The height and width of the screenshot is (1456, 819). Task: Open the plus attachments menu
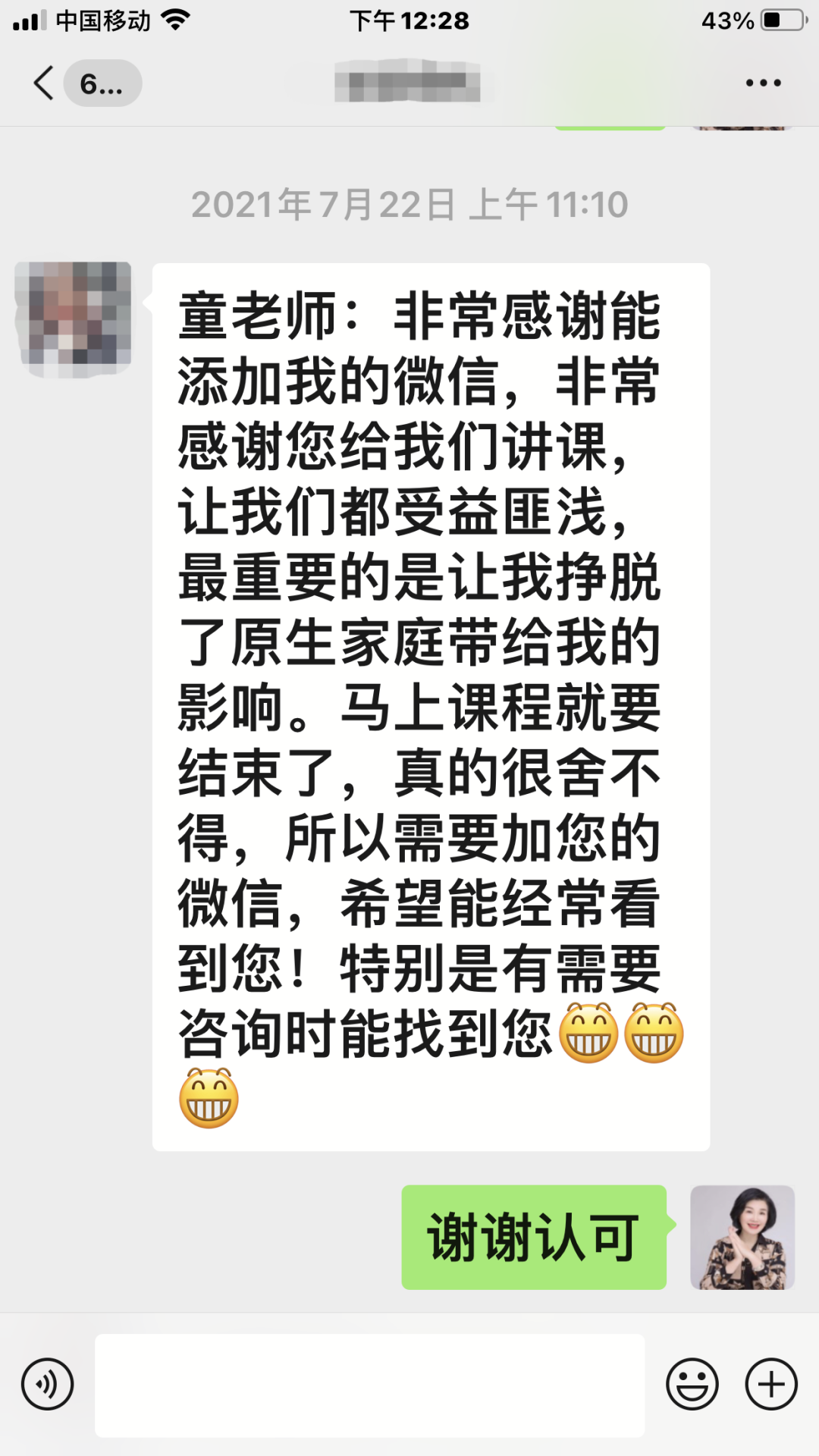(x=771, y=1384)
